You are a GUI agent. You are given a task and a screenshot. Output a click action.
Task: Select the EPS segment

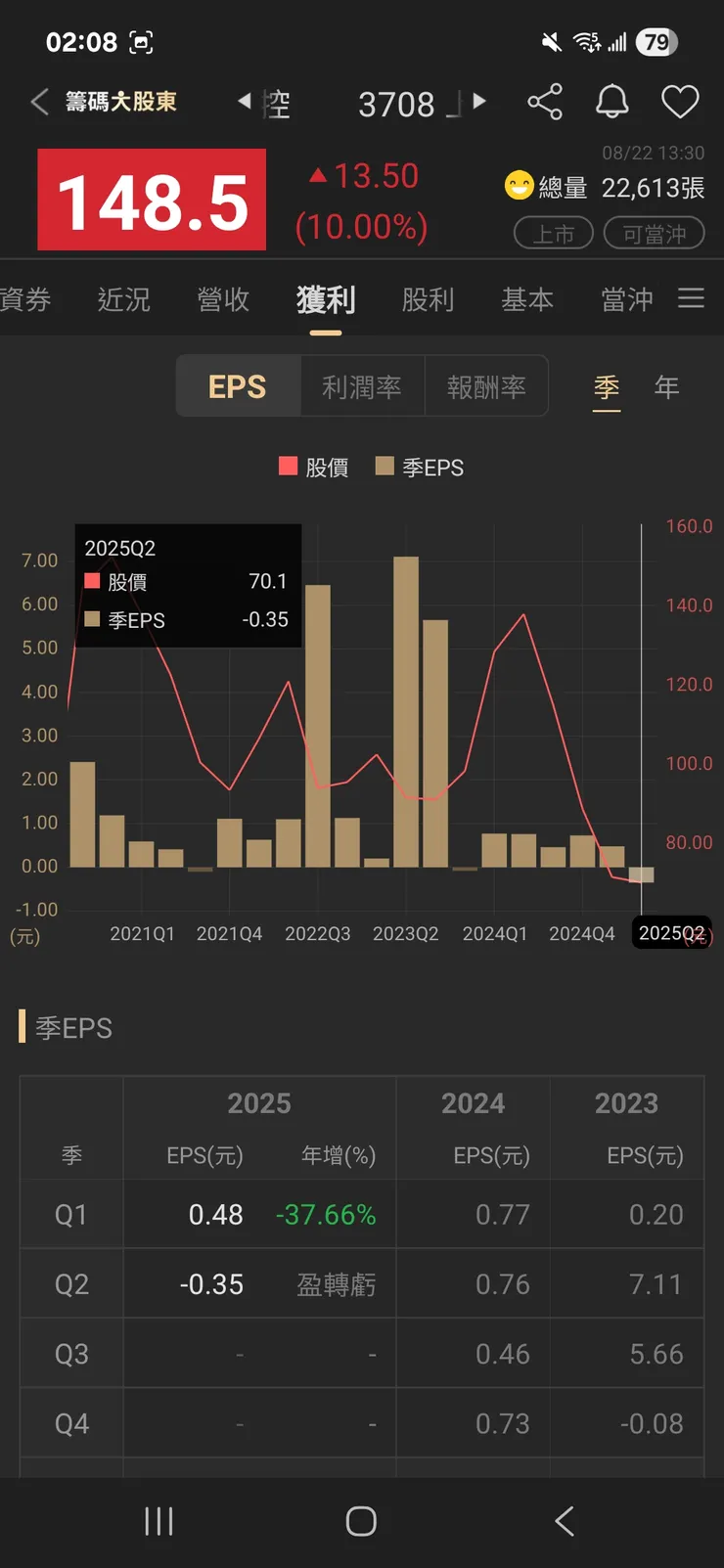tap(238, 387)
